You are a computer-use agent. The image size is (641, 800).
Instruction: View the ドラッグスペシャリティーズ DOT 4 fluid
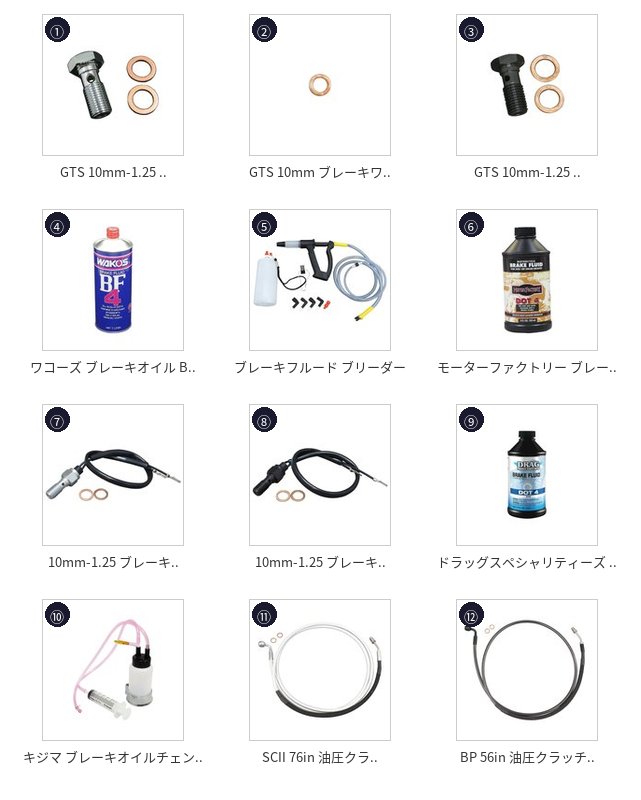point(527,475)
